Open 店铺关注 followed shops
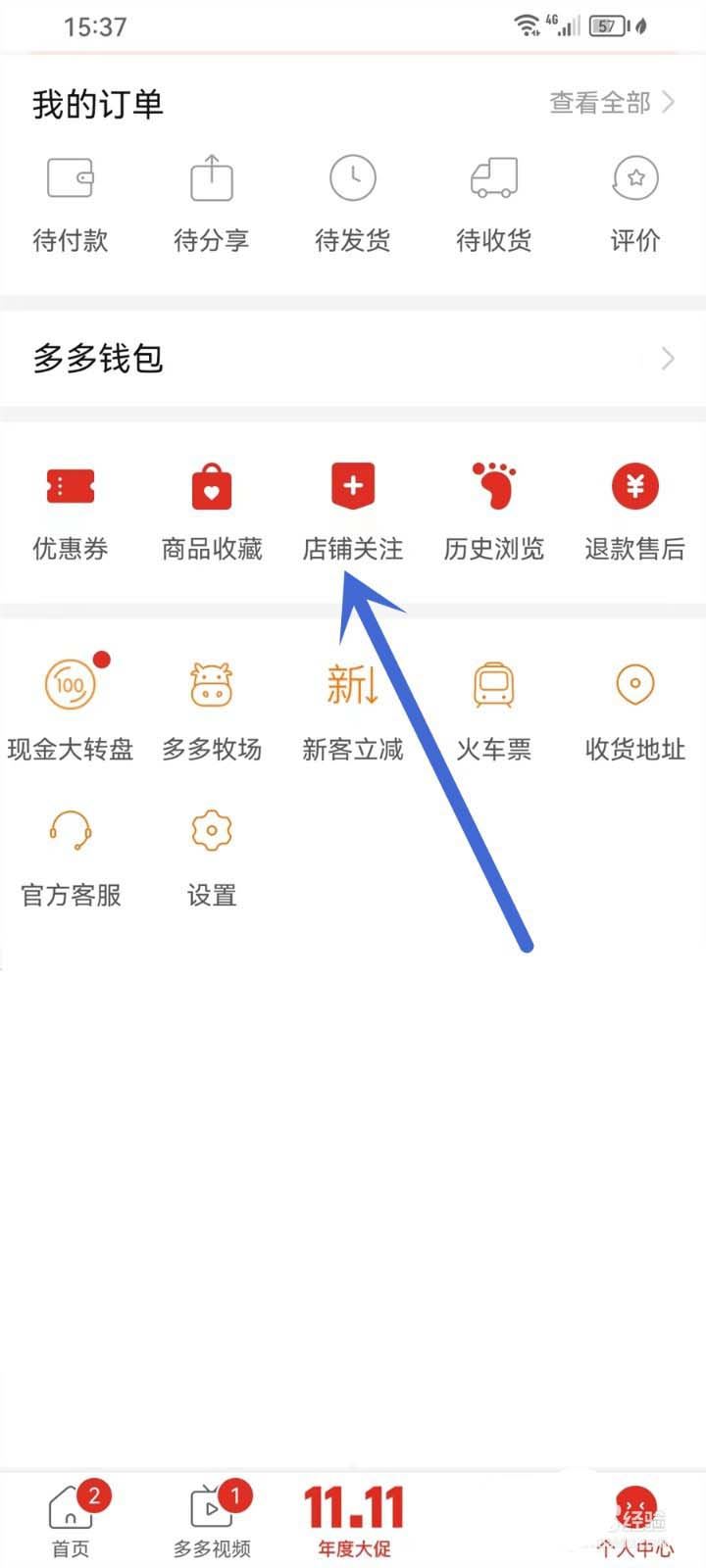706x1568 pixels. coord(352,512)
